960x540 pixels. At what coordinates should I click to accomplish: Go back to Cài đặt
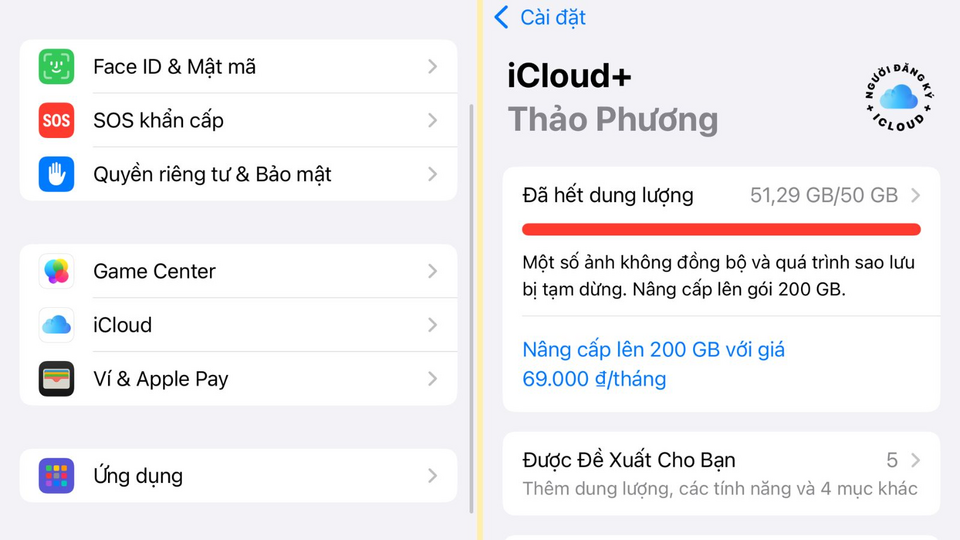coord(540,17)
